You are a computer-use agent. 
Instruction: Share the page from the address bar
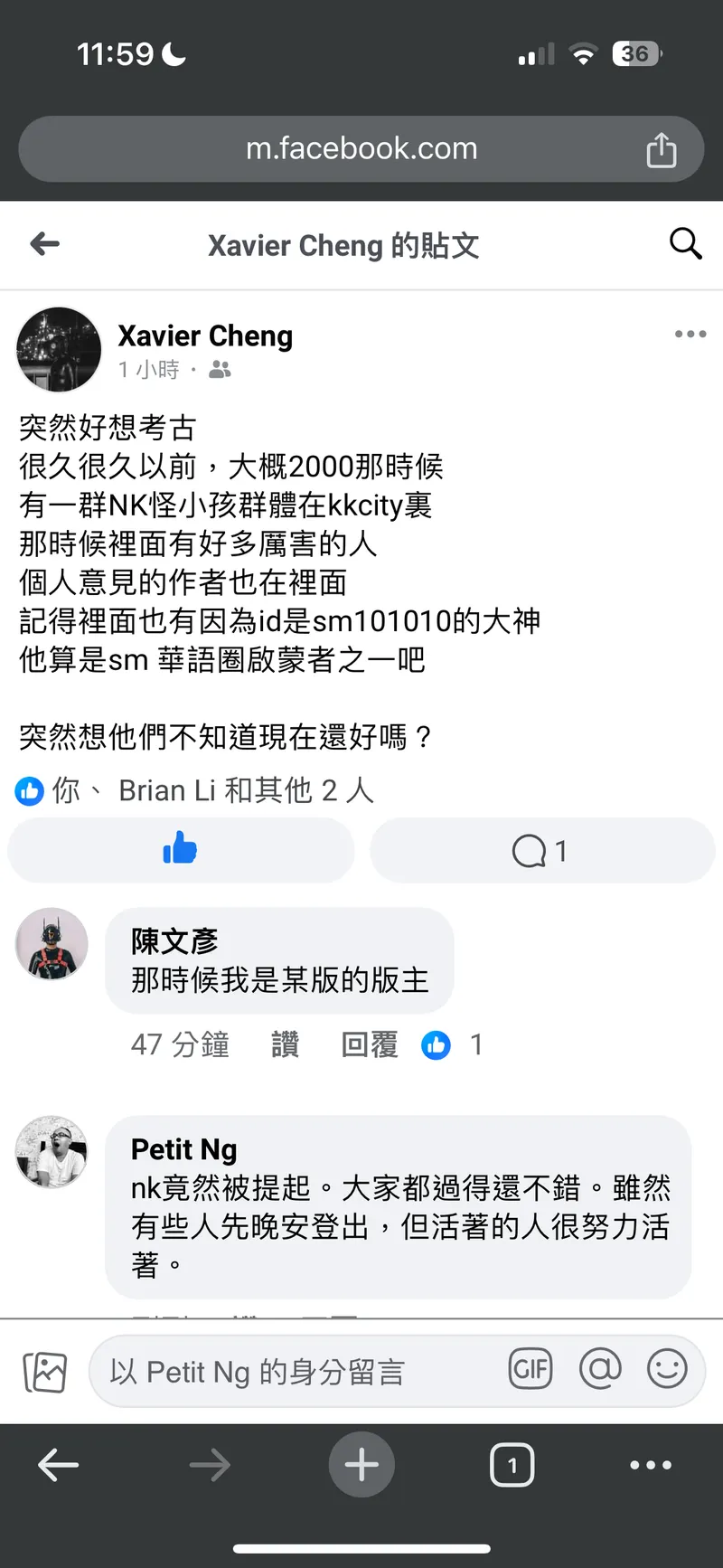pyautogui.click(x=661, y=150)
